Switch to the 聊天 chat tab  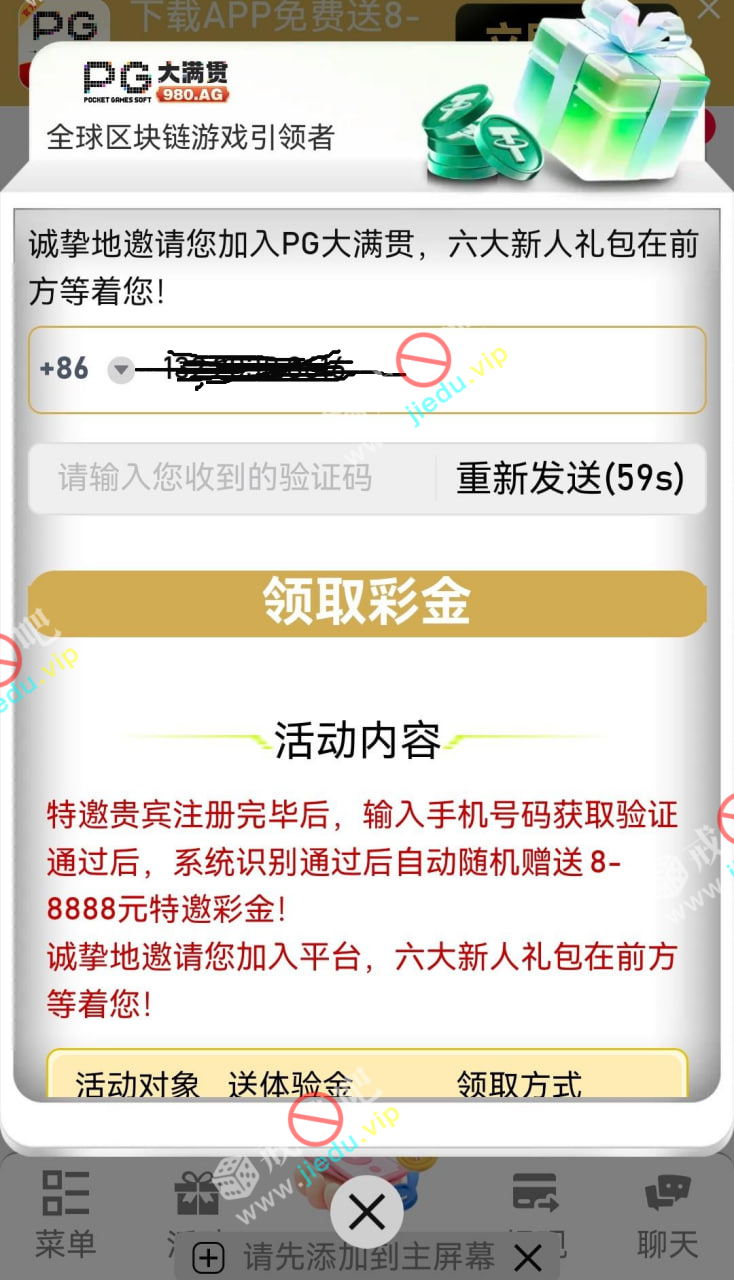tap(667, 1213)
